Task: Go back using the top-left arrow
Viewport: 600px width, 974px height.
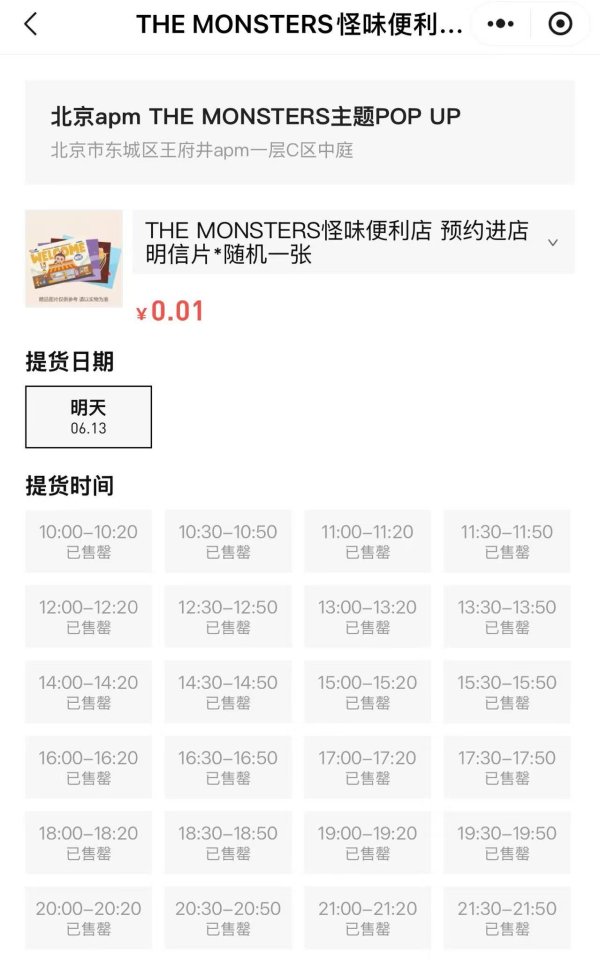Action: [x=30, y=24]
